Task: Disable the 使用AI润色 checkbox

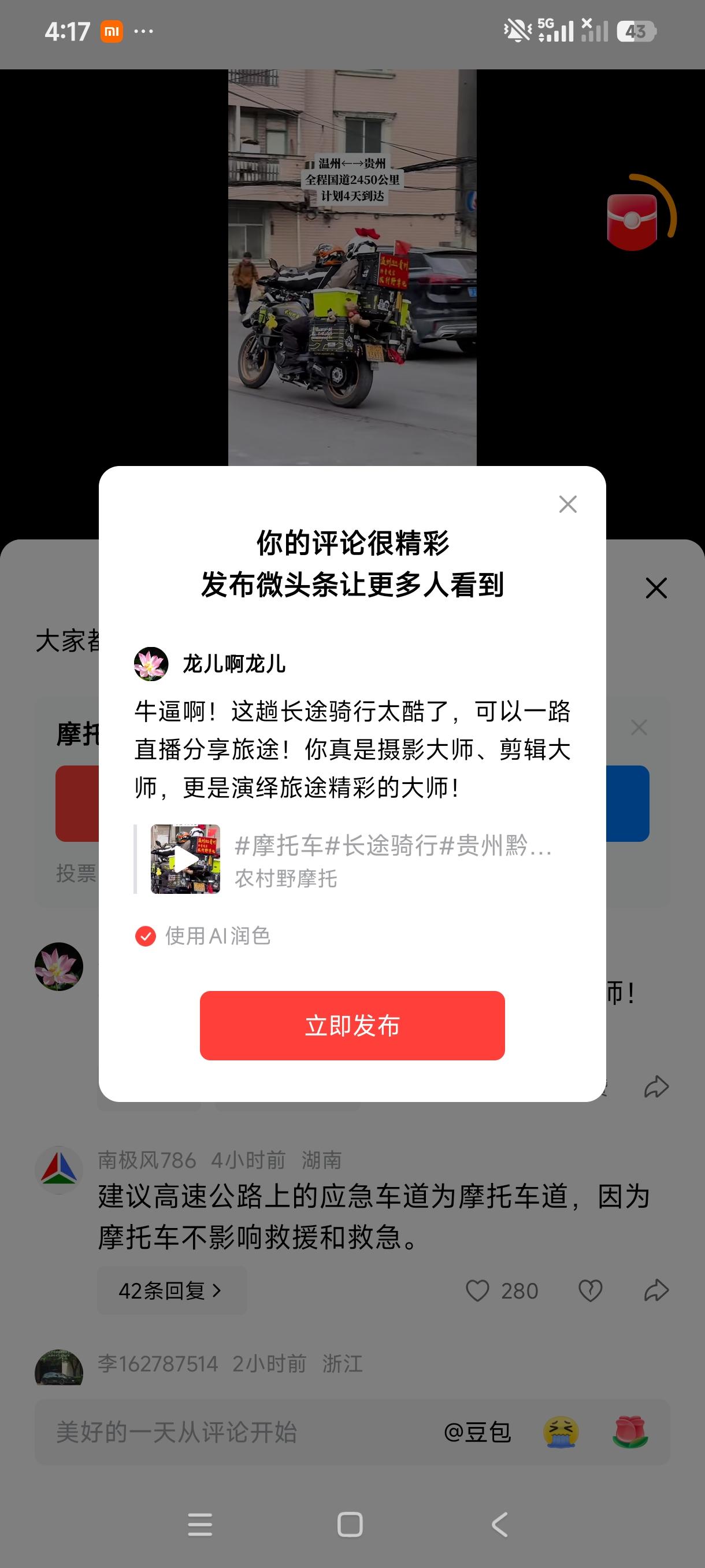Action: [145, 935]
